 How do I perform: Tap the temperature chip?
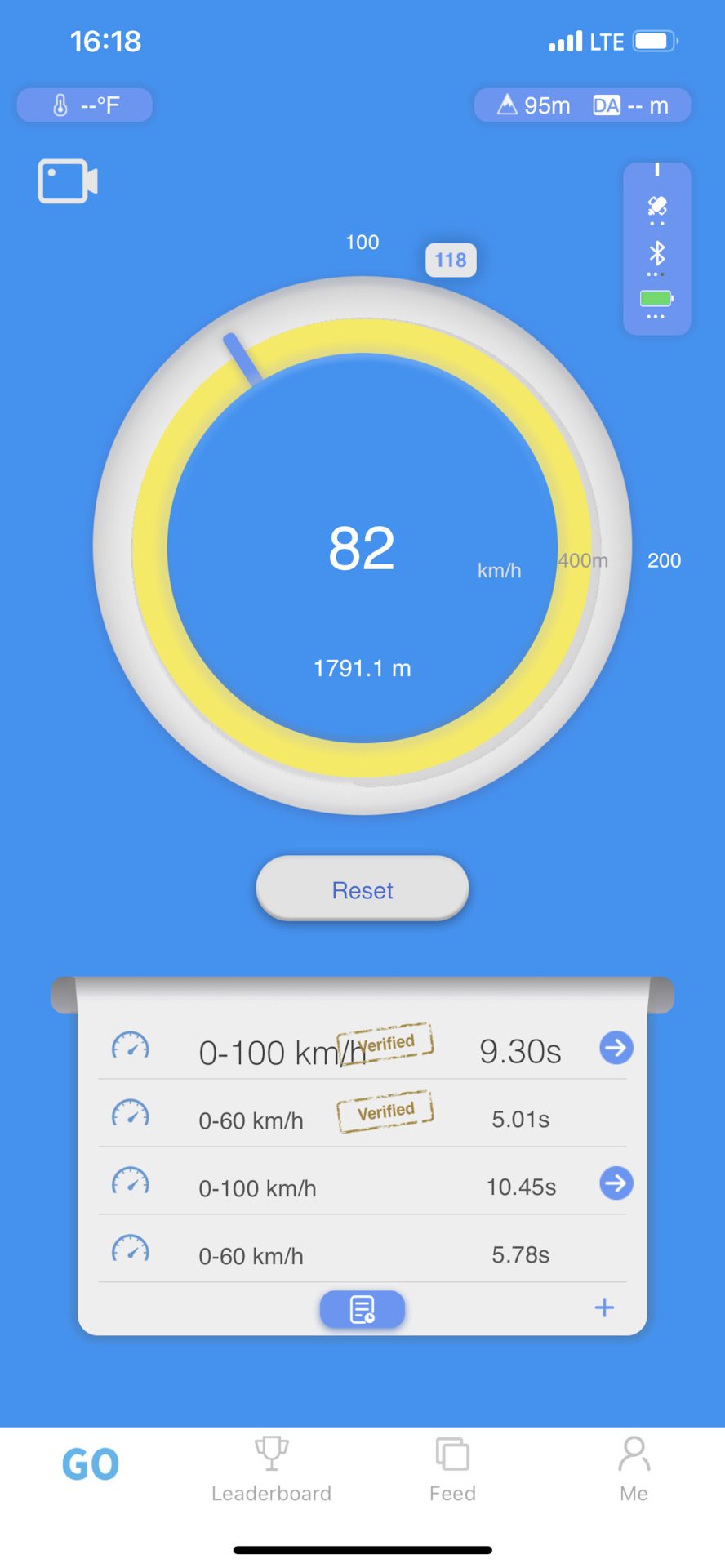85,105
